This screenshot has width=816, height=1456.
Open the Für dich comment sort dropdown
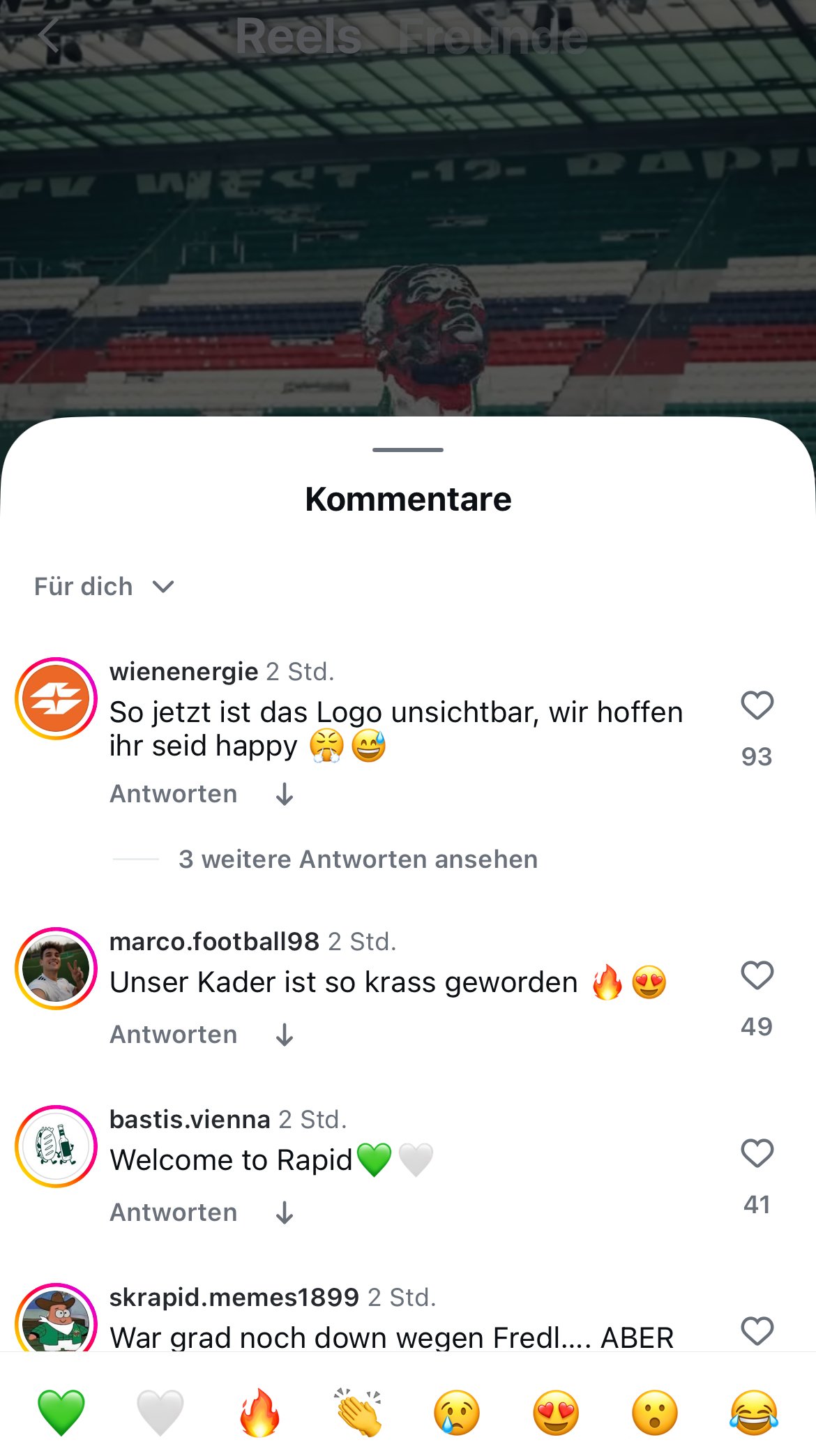(x=105, y=587)
